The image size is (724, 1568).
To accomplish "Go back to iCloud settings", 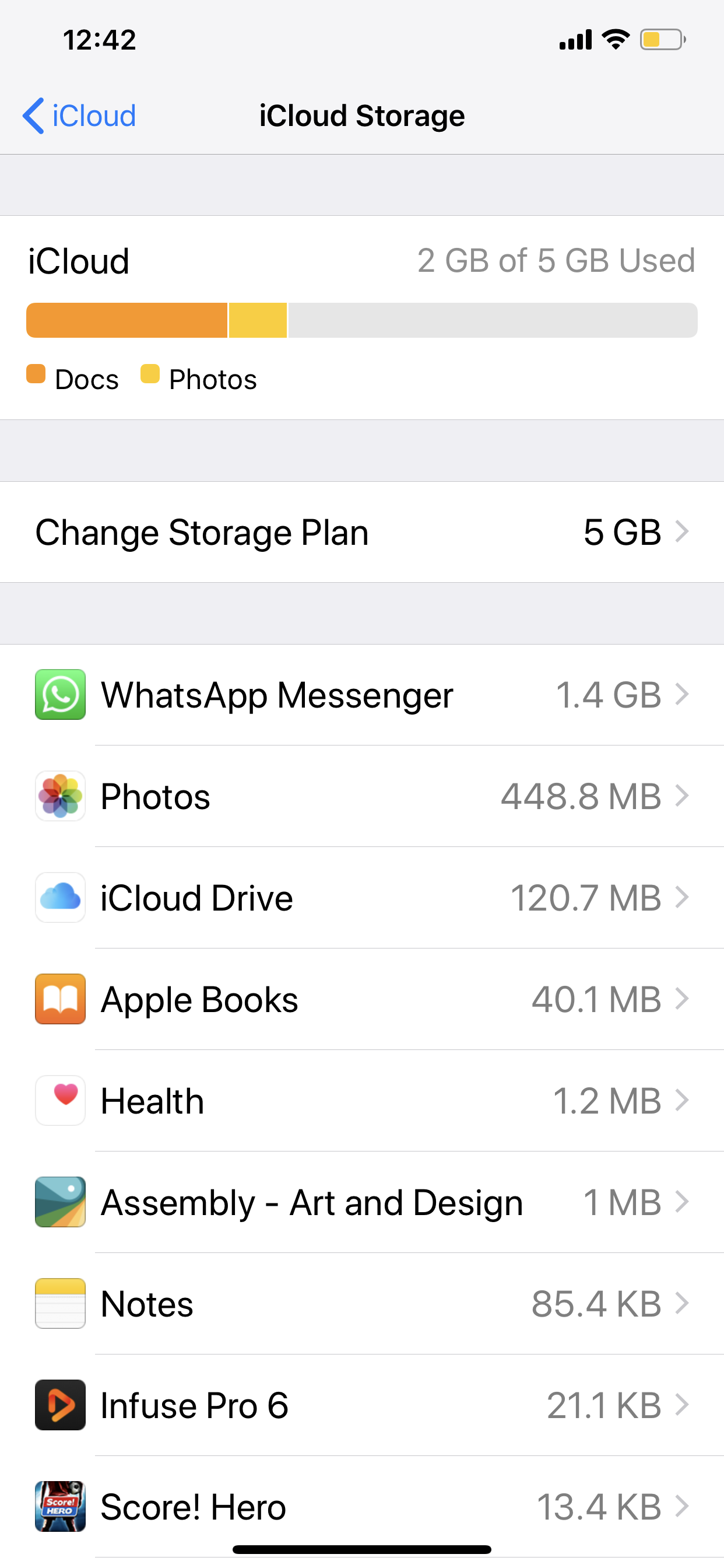I will (79, 116).
